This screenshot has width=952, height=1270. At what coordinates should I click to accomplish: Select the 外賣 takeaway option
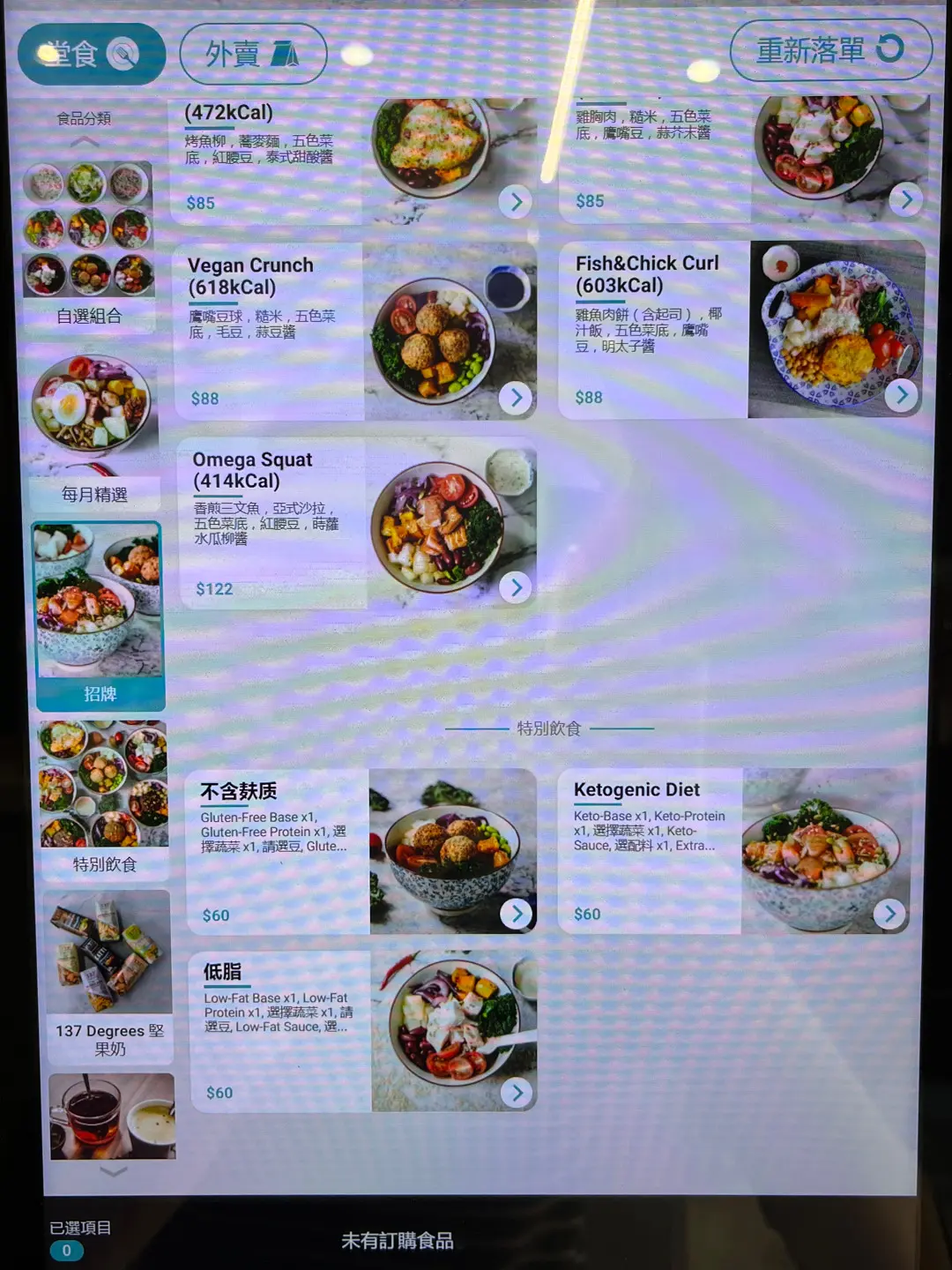(x=253, y=55)
